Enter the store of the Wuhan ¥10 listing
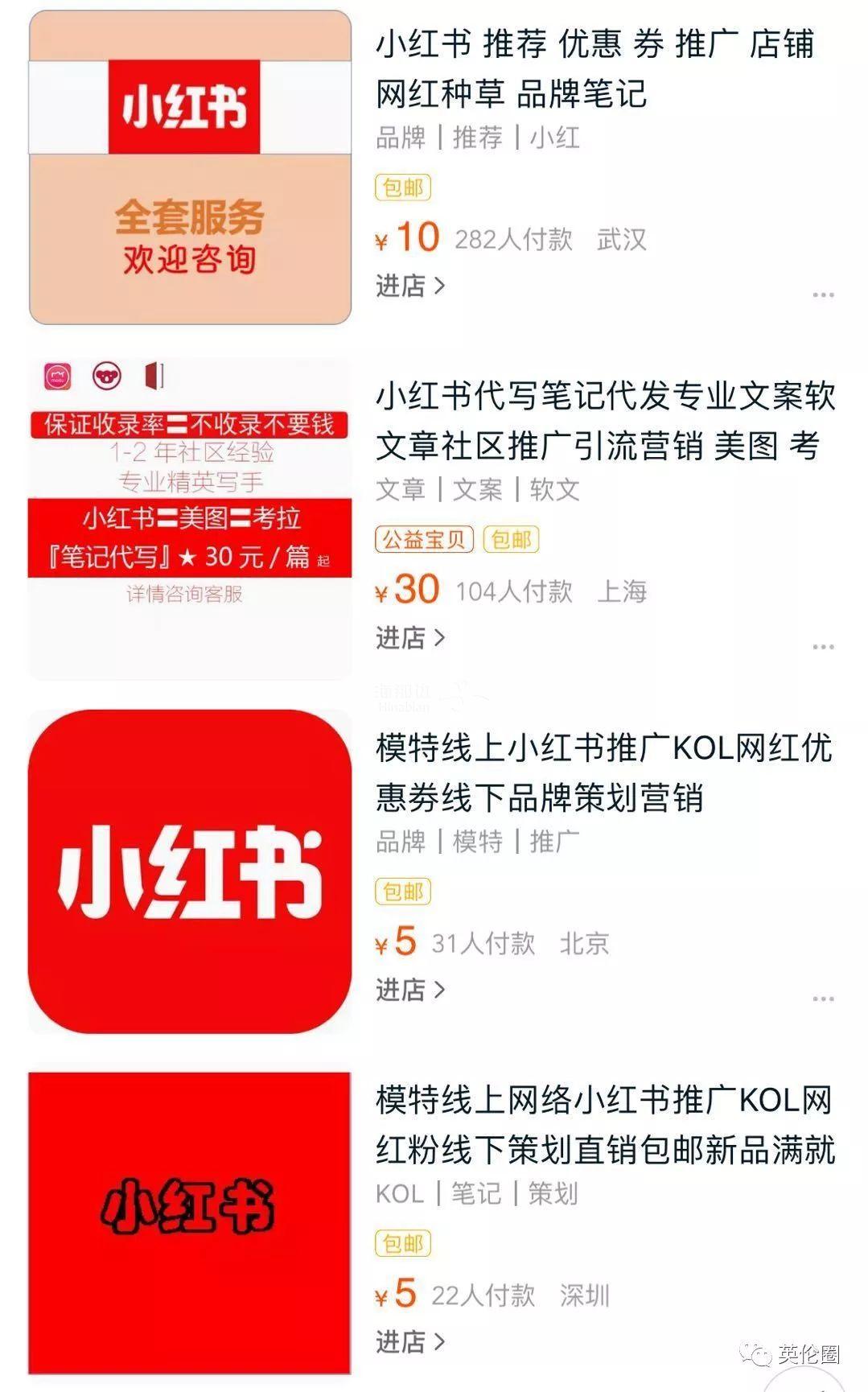 pos(409,286)
